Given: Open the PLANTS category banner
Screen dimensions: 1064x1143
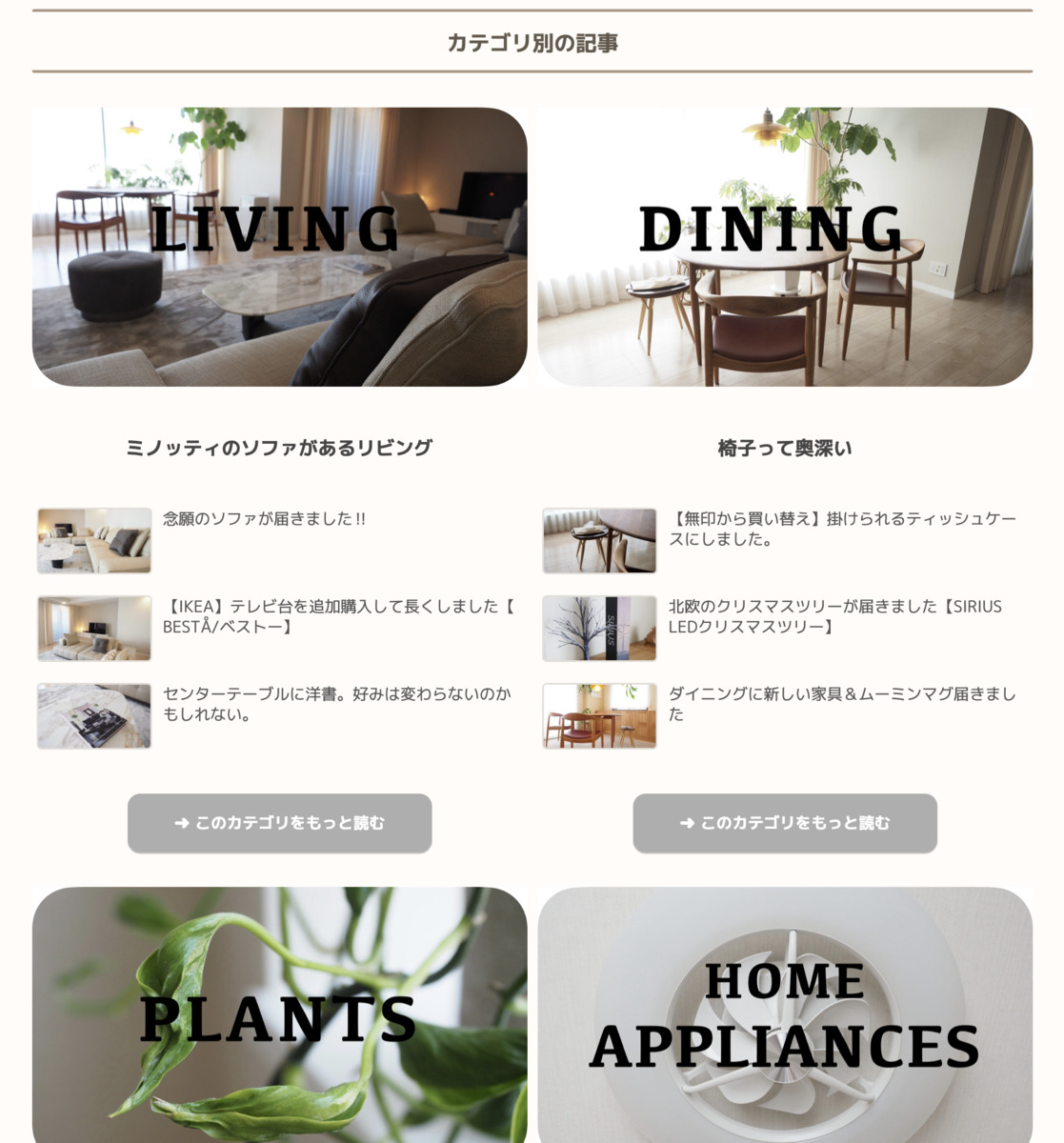Looking at the screenshot, I should pos(279,1015).
